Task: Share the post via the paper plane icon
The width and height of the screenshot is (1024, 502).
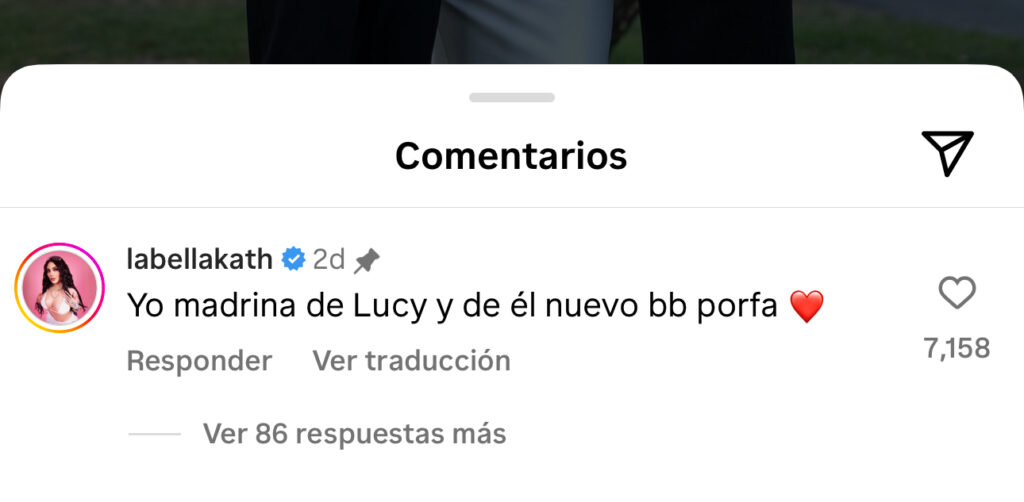Action: click(x=946, y=154)
